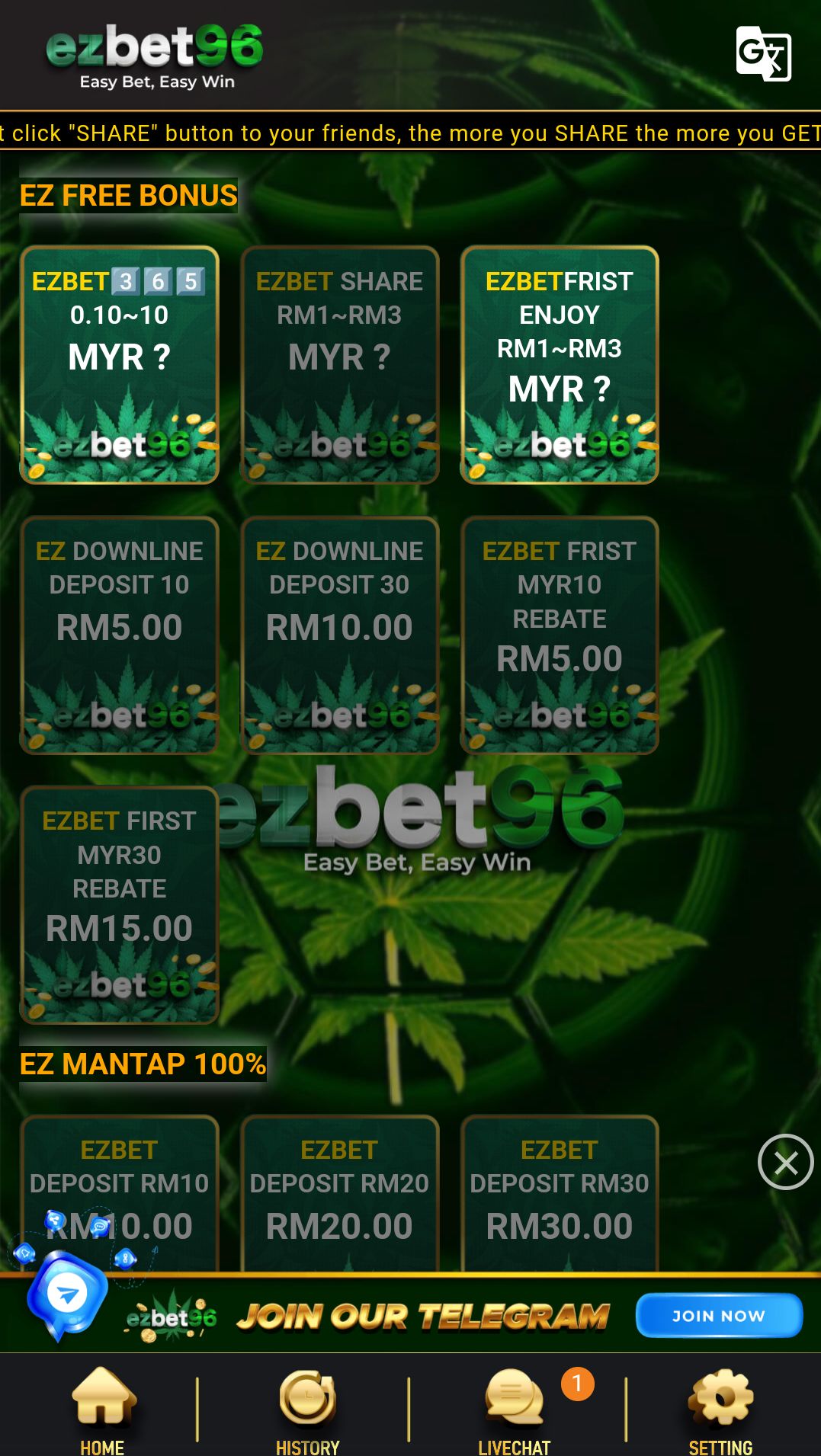Open the translate language icon

[763, 54]
